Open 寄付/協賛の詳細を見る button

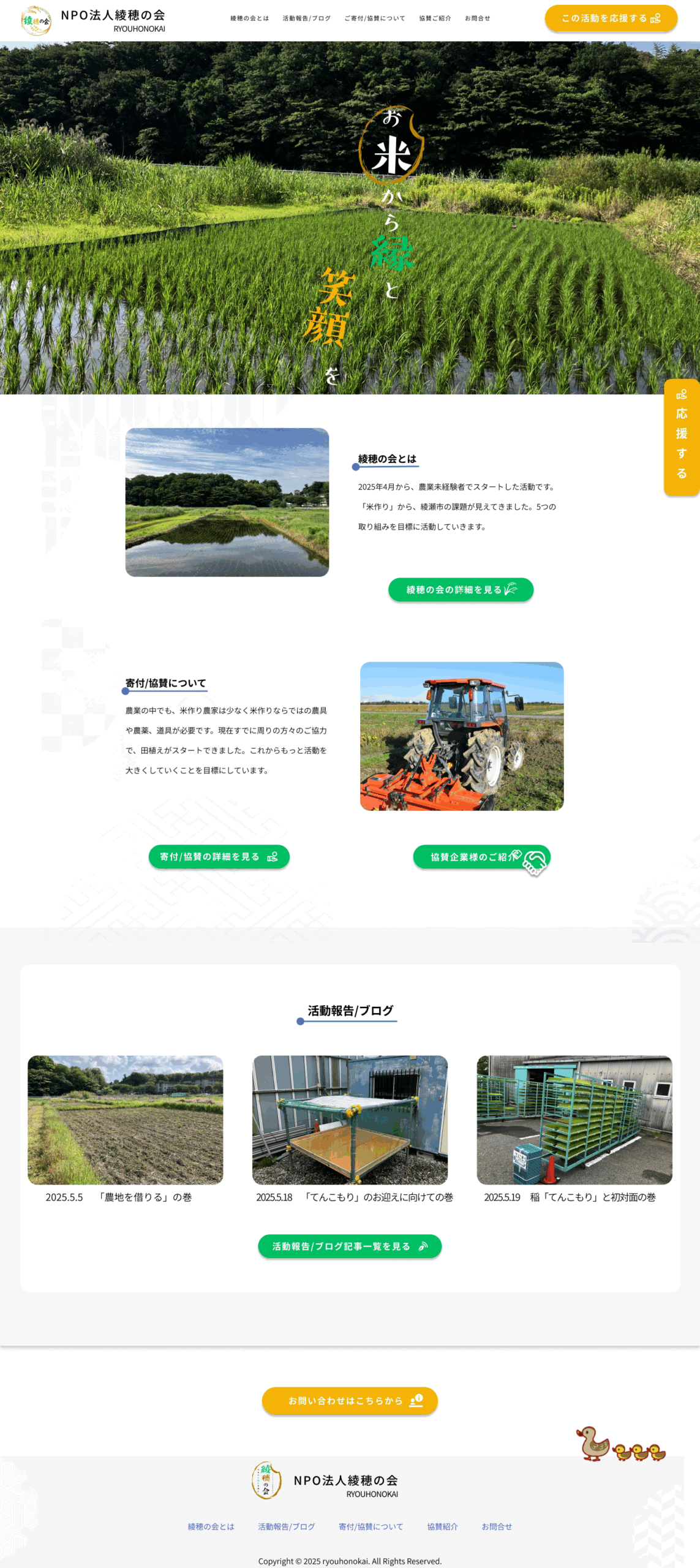[219, 856]
